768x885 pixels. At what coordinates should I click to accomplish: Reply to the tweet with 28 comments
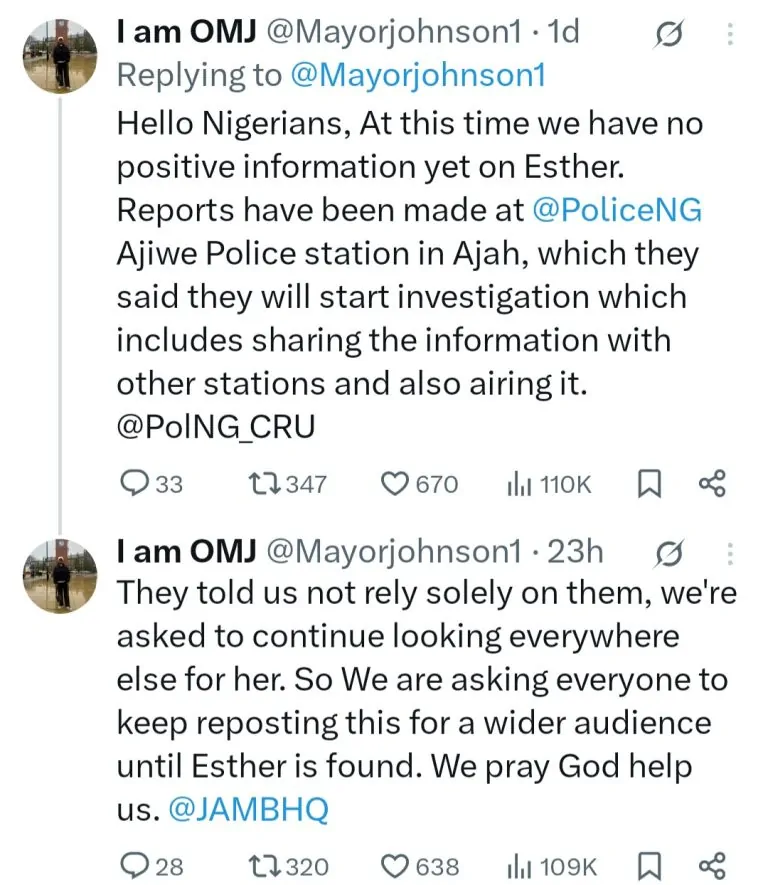pos(134,865)
